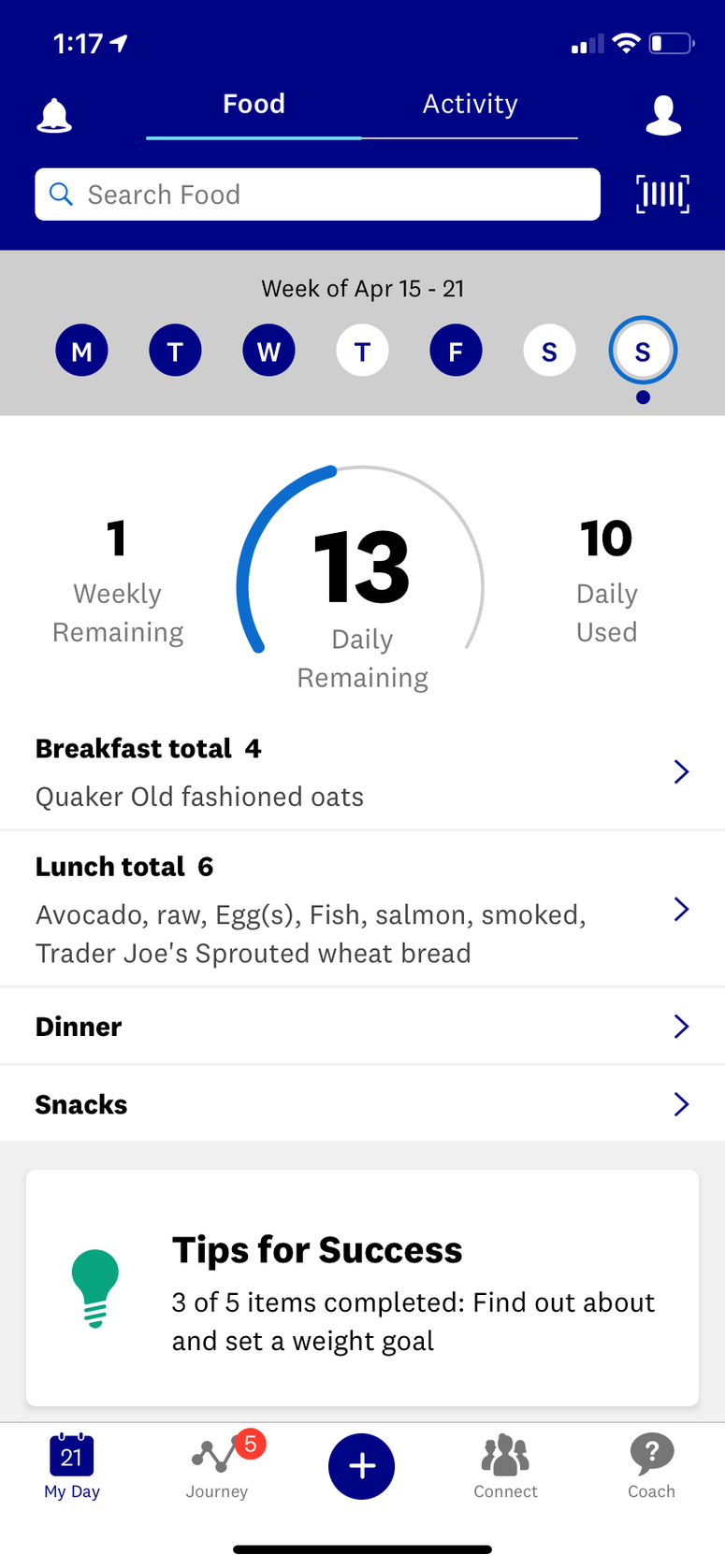725x1568 pixels.
Task: Open the Dinner section
Action: (x=362, y=1027)
